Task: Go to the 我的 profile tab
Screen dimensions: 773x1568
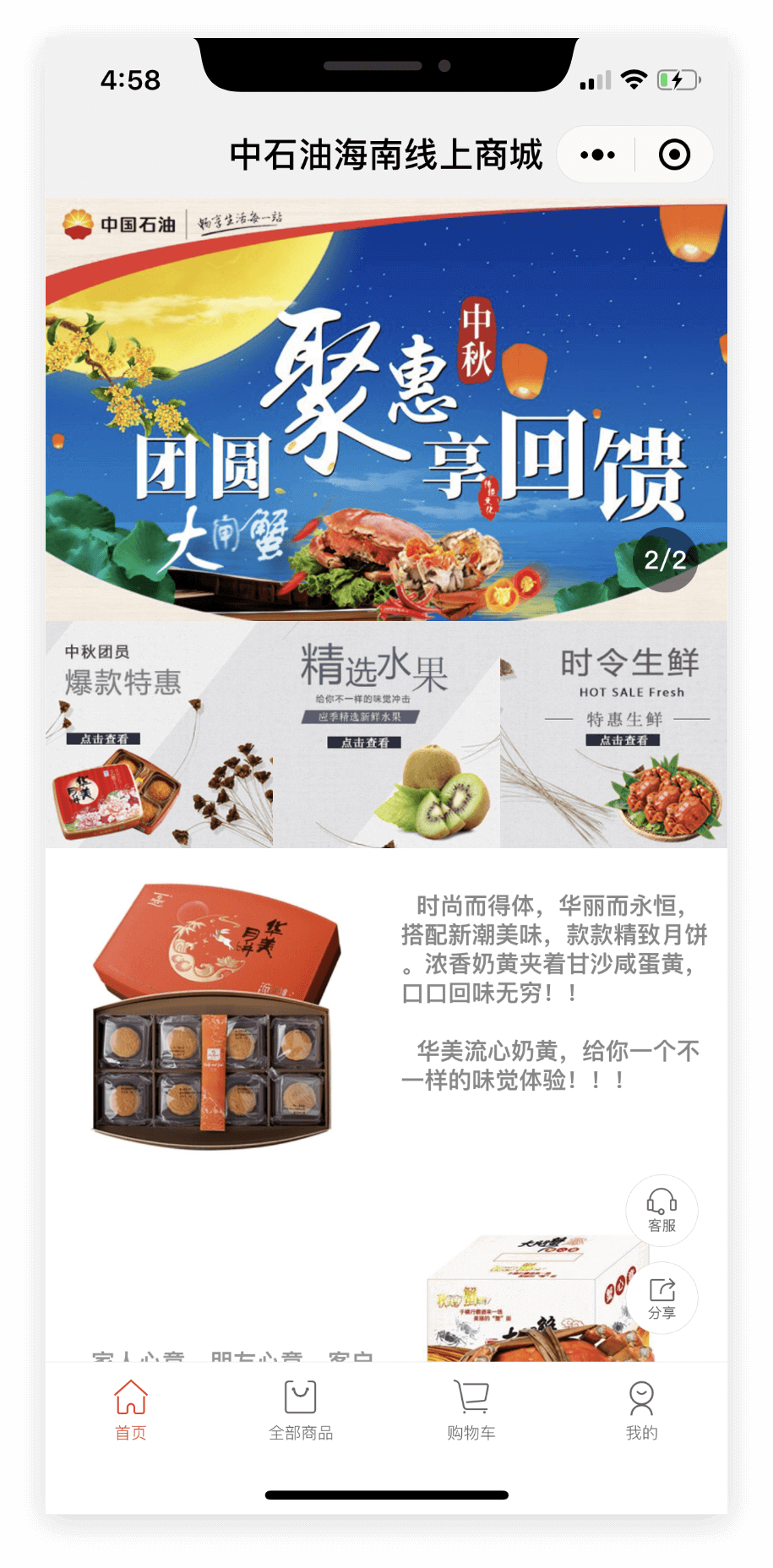Action: [x=641, y=1409]
